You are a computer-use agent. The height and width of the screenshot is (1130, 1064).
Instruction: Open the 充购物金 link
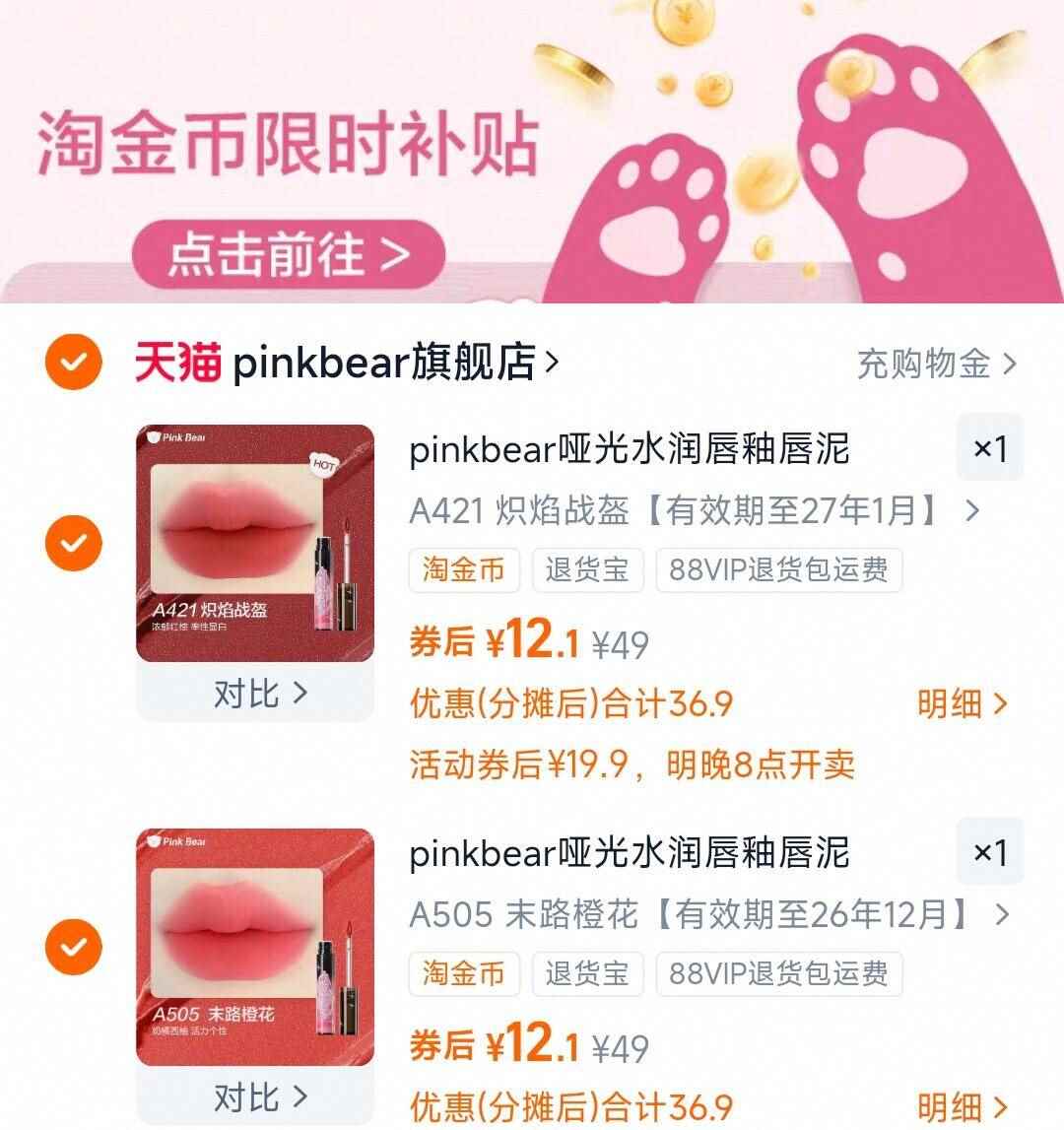[930, 364]
